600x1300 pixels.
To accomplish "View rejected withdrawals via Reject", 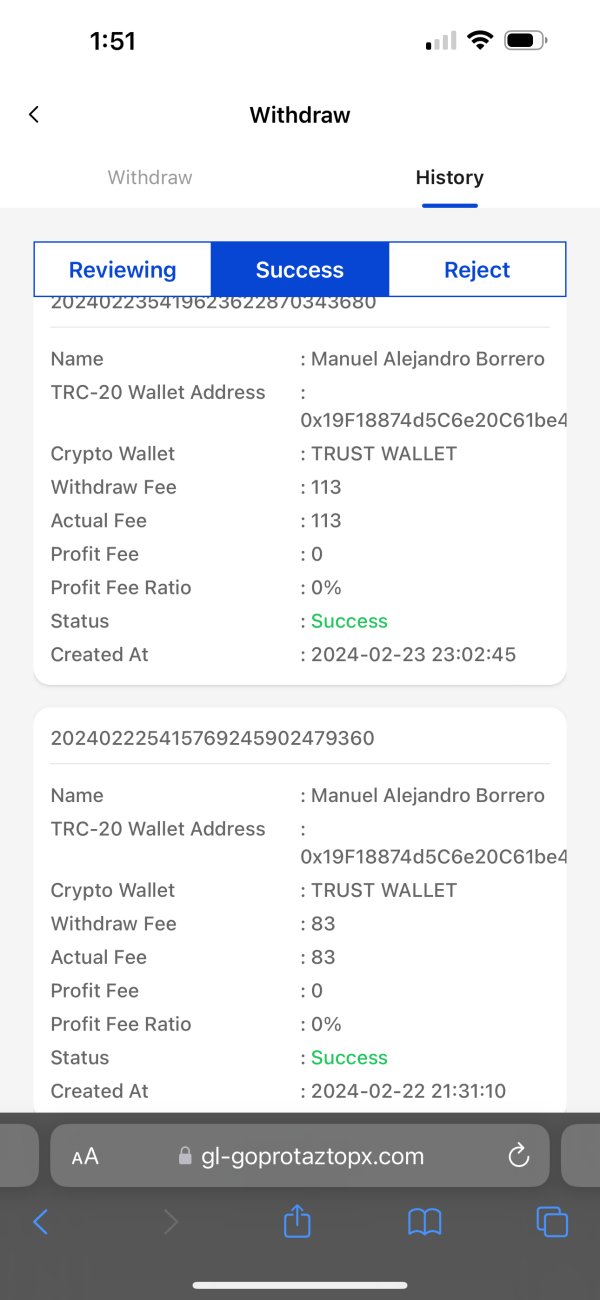I will [x=477, y=270].
